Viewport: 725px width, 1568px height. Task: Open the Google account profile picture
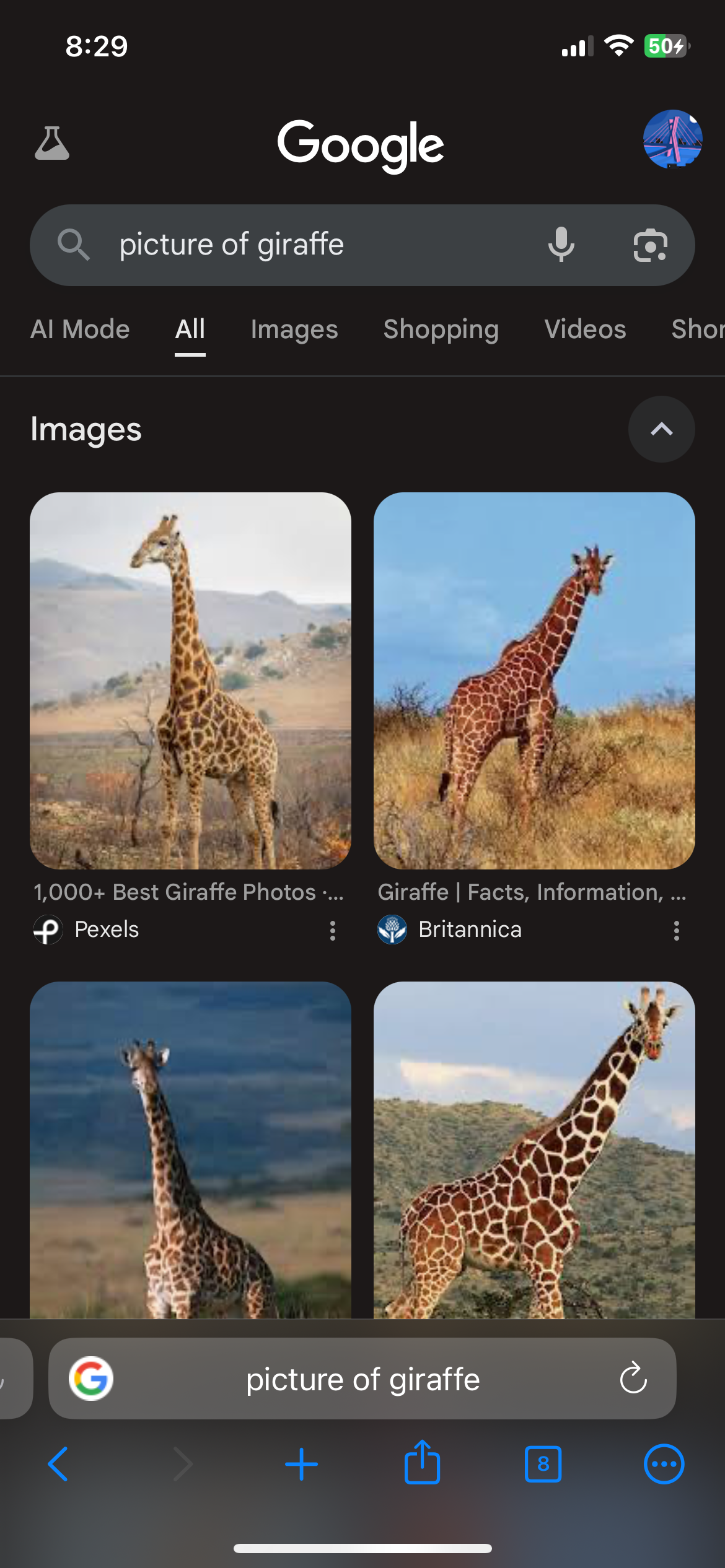point(672,139)
